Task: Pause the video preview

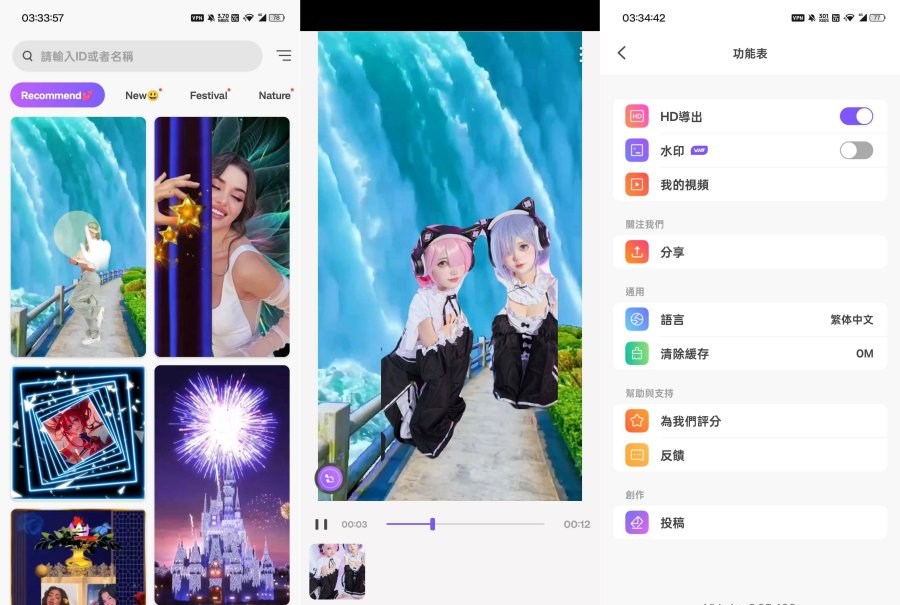Action: click(321, 524)
